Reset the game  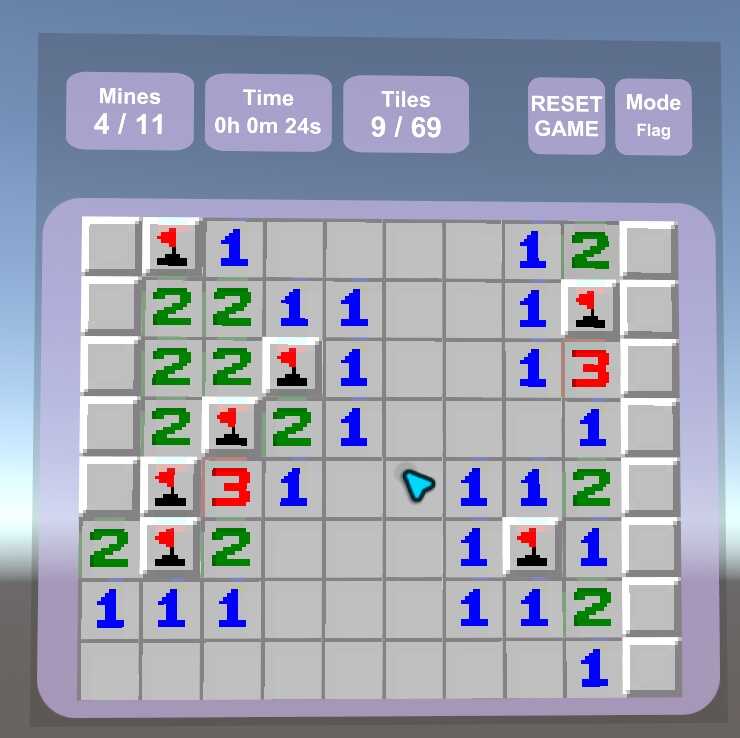[x=566, y=116]
